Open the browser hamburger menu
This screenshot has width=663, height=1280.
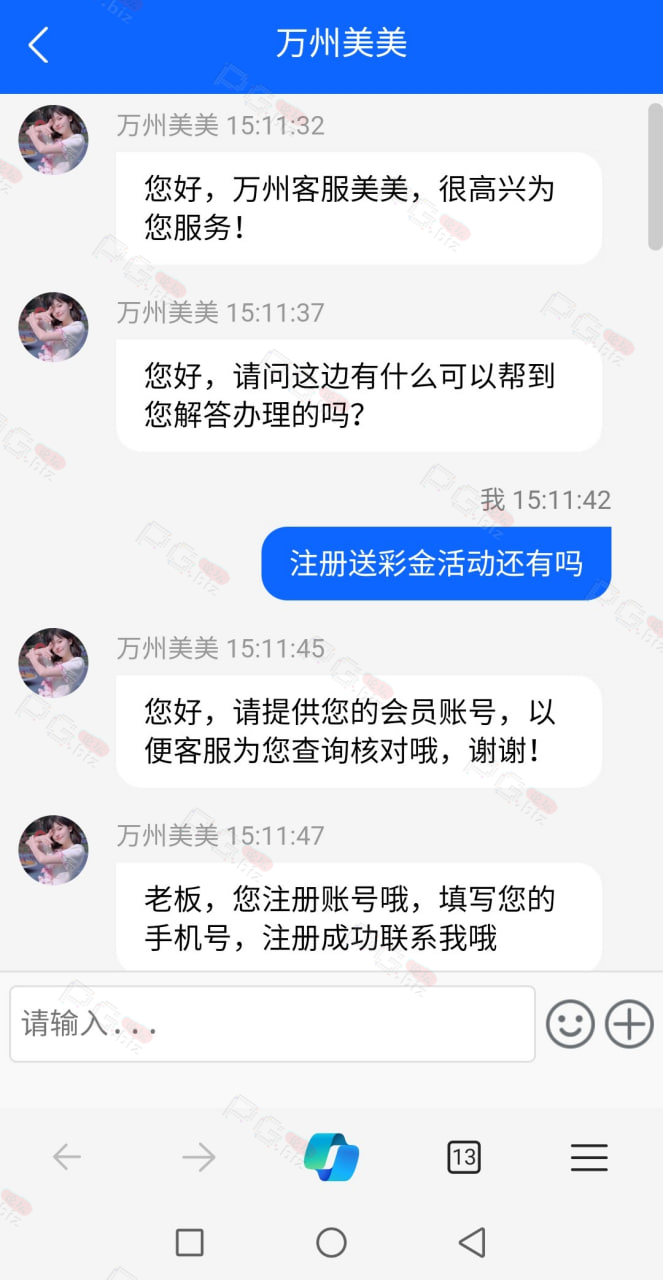(x=589, y=1158)
